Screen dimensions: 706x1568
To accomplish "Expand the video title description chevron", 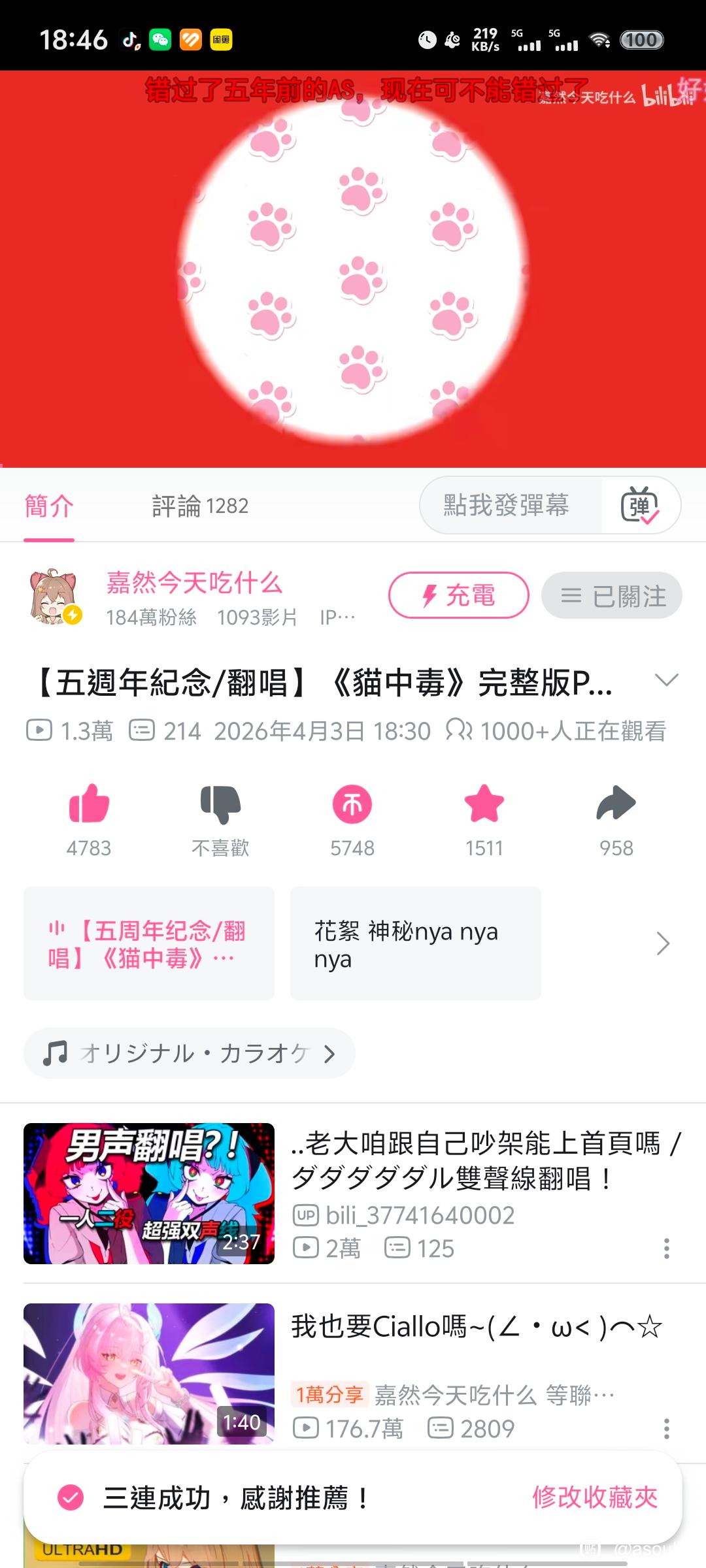I will (x=666, y=681).
